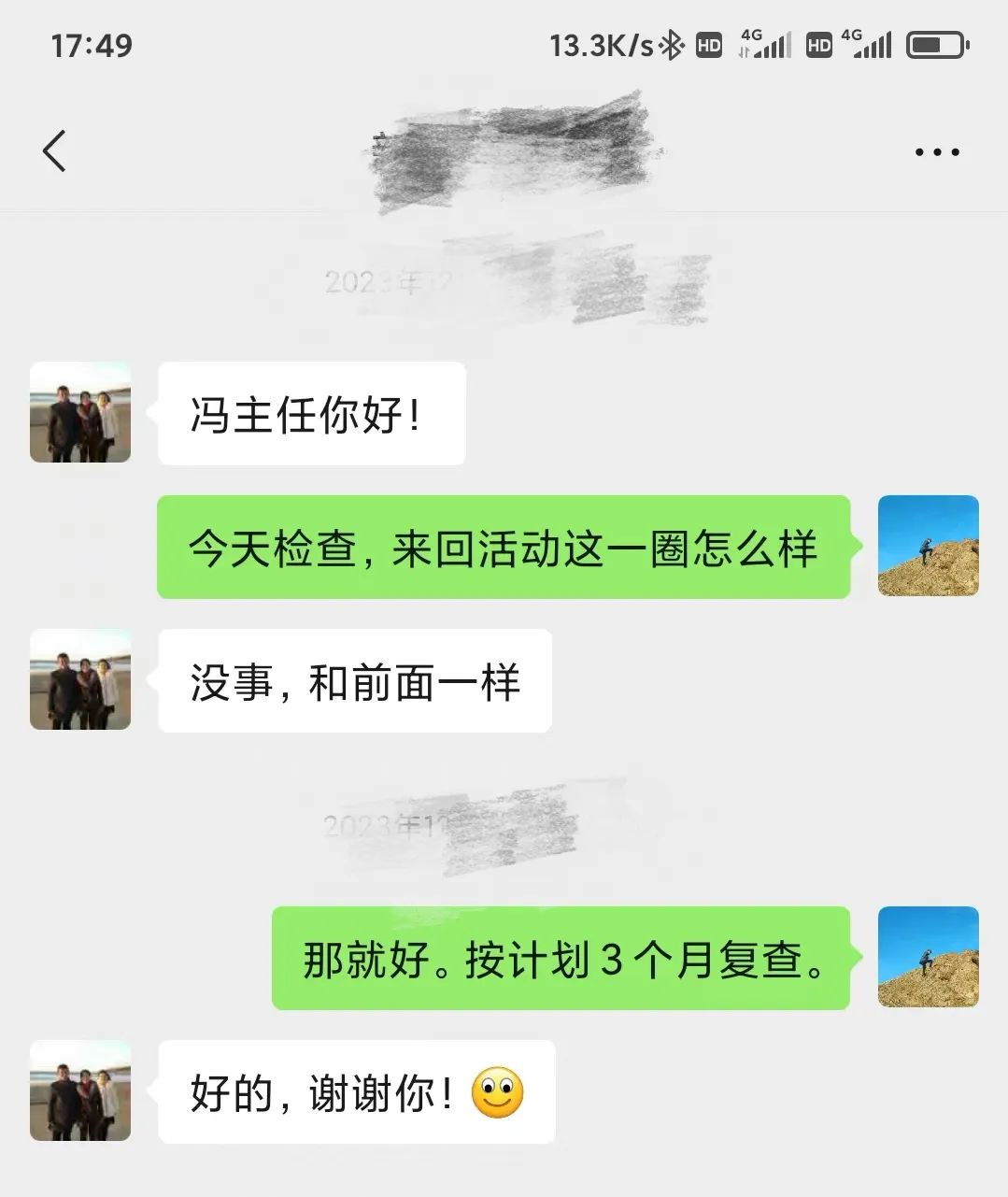Screen dimensions: 1008x1197
Task: Open contact avatar beside 没事，和前面一样
Action: pyautogui.click(x=80, y=679)
